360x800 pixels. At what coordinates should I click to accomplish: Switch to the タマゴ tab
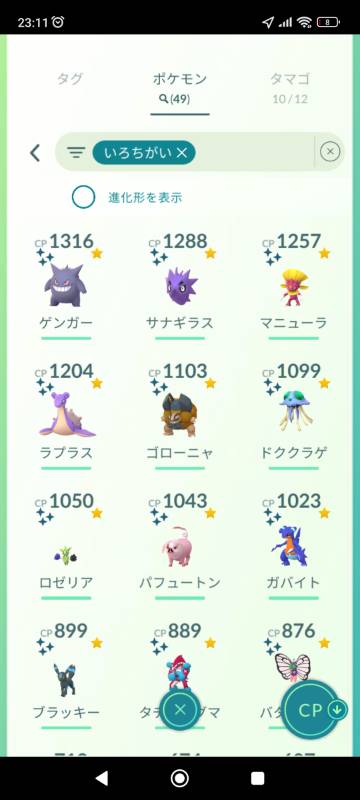click(290, 86)
